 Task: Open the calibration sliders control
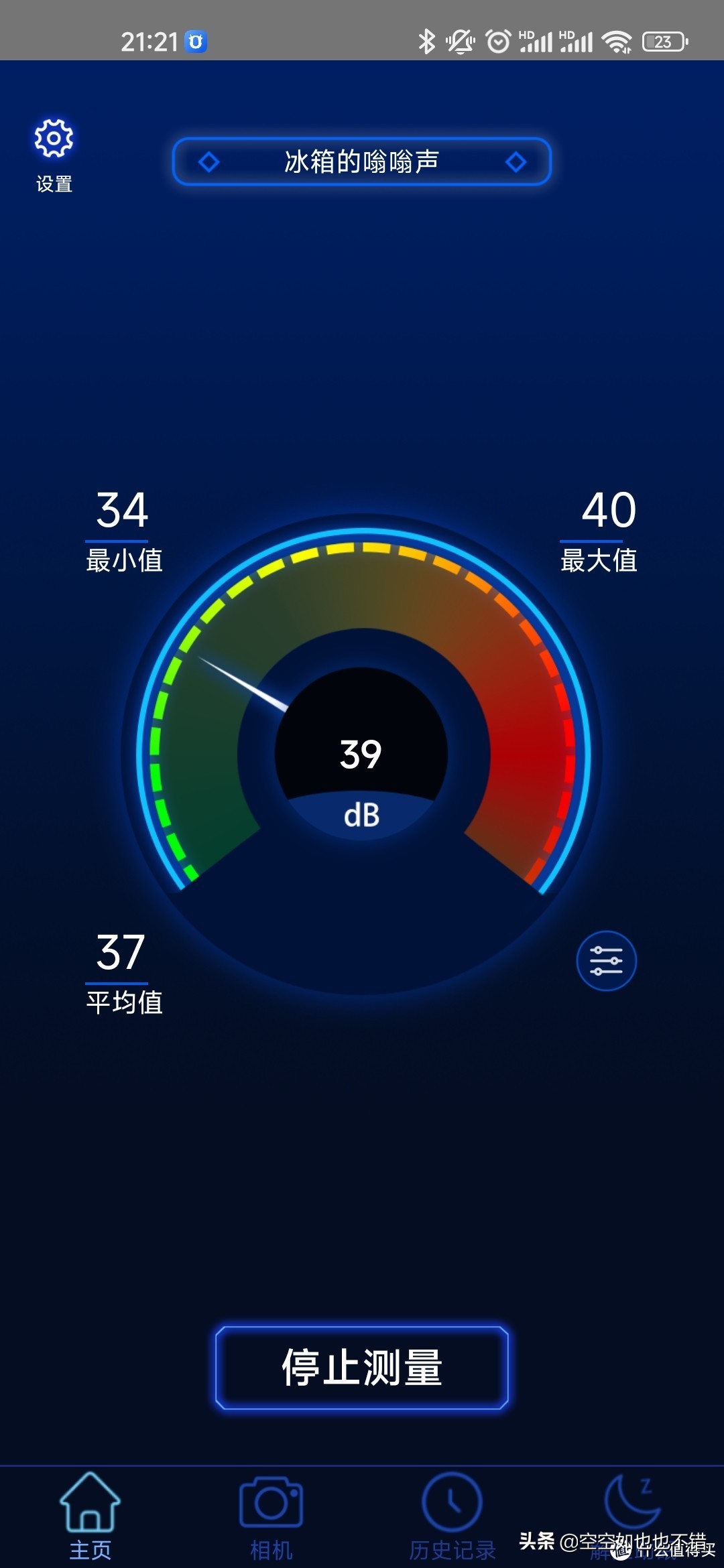[605, 960]
